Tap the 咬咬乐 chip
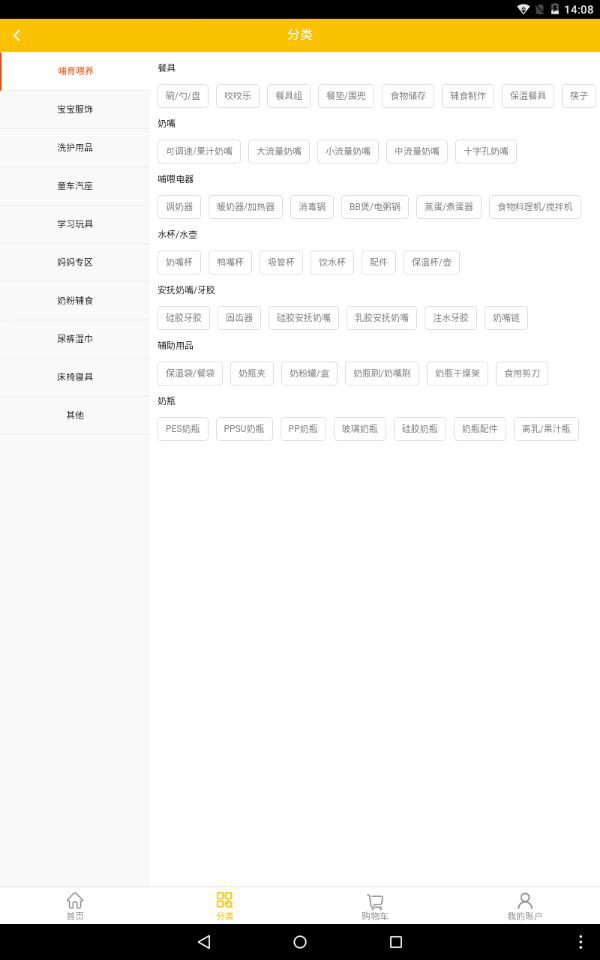The image size is (600, 960). 238,96
